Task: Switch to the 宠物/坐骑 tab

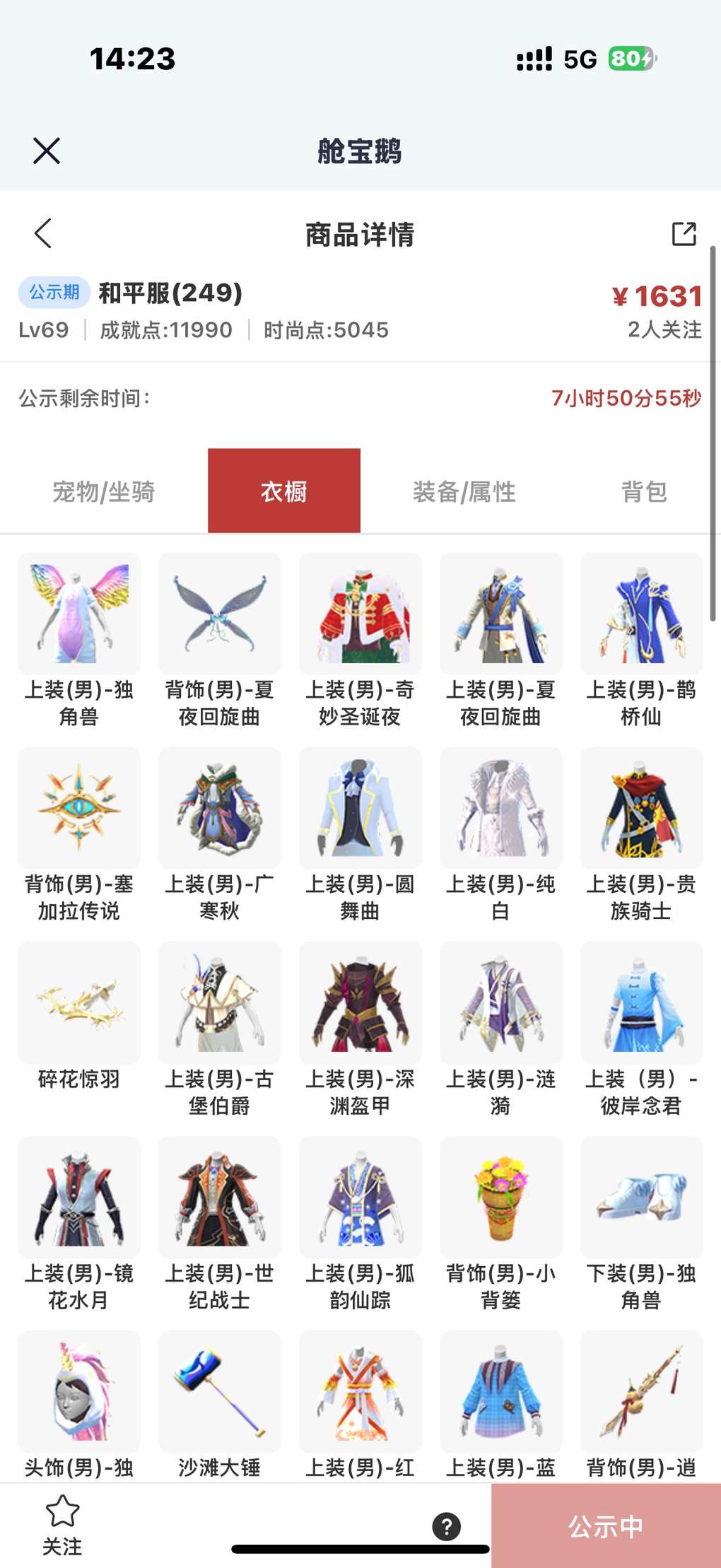Action: [103, 491]
